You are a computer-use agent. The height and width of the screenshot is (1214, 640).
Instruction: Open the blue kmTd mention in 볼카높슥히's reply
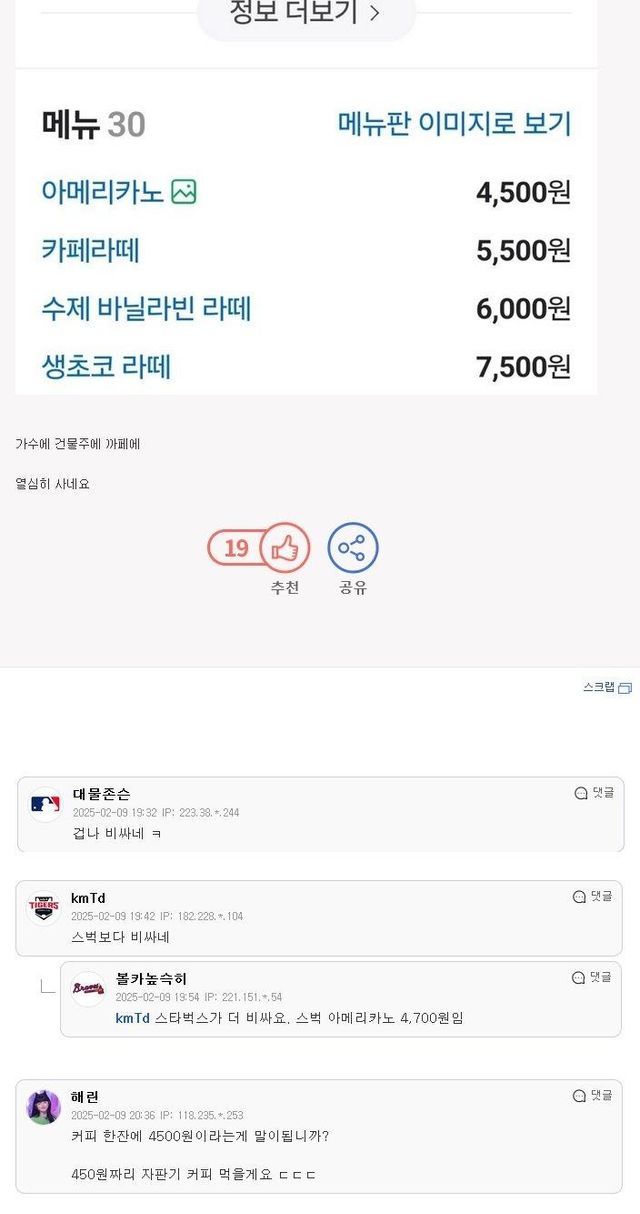(x=132, y=1018)
